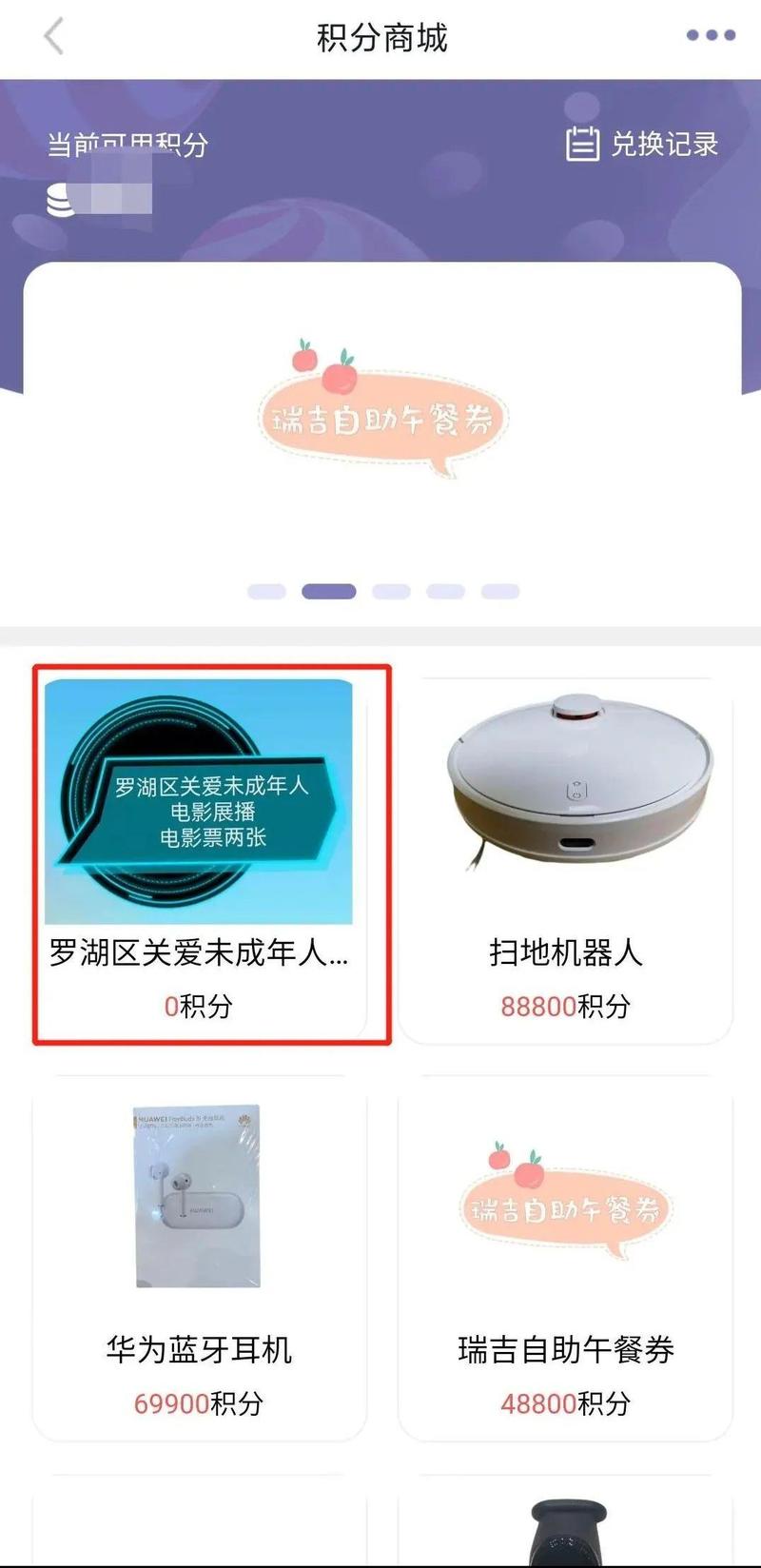
Task: Jump to the first banner page dot
Action: click(266, 592)
